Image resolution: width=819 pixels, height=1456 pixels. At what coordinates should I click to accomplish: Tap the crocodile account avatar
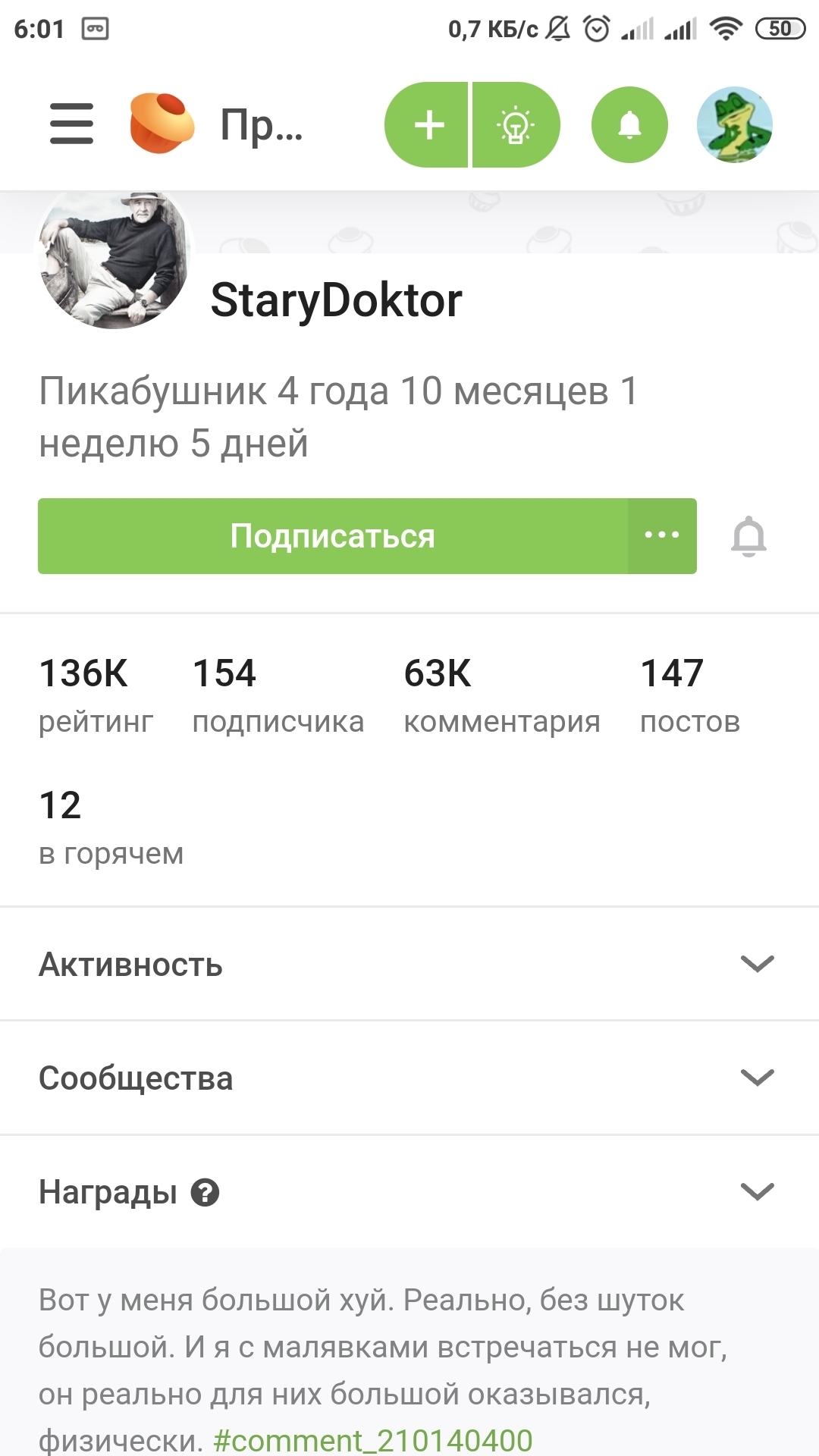click(734, 124)
